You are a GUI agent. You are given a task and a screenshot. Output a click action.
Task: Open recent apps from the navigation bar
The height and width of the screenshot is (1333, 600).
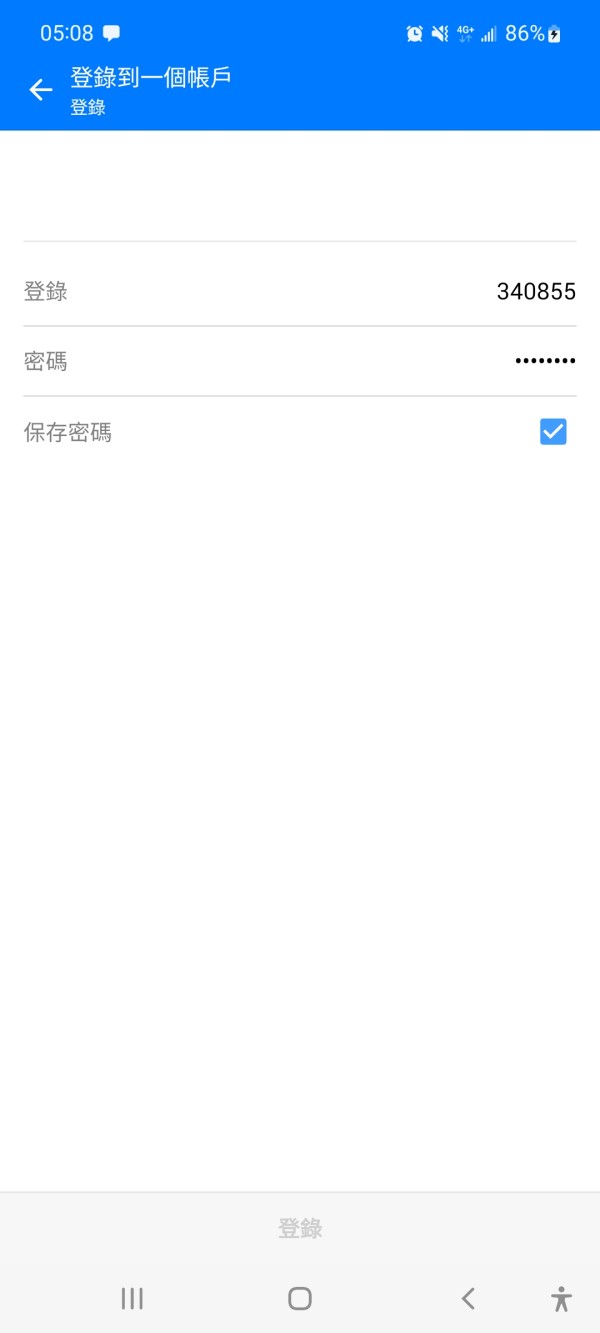(132, 1298)
